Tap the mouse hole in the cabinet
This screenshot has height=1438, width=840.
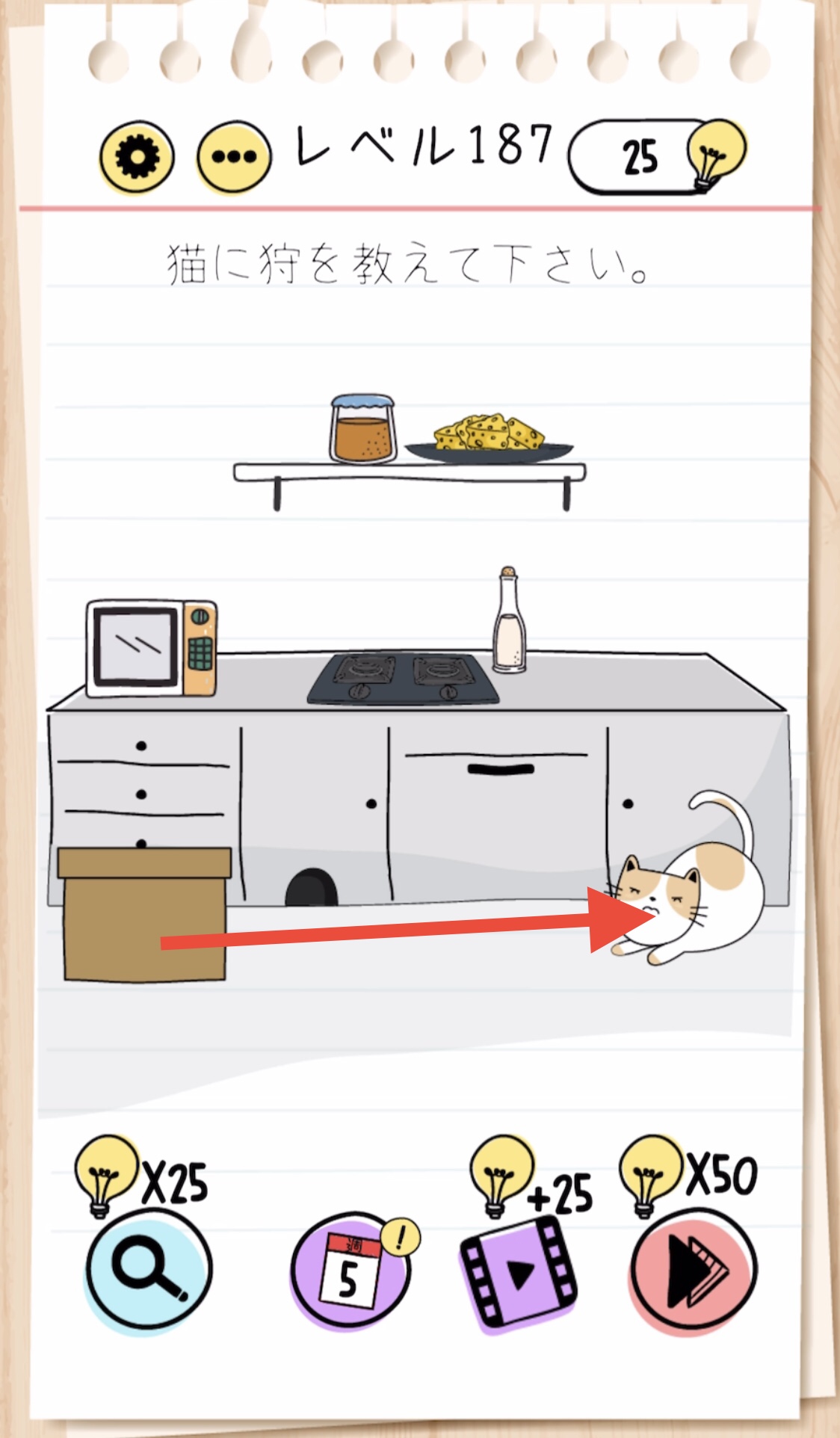click(x=312, y=887)
